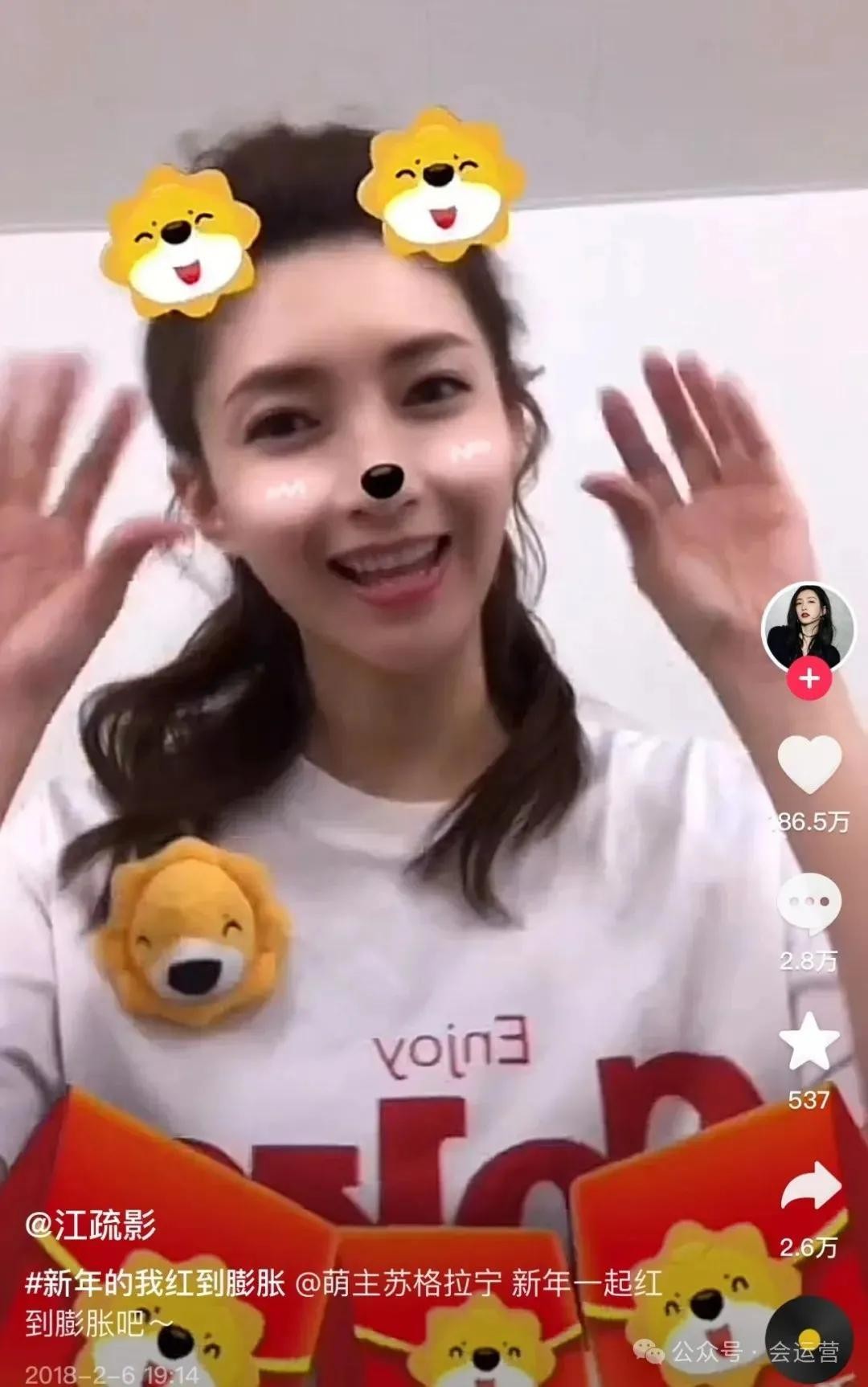The width and height of the screenshot is (868, 1387).
Task: Open the mentioned account @萌主苏格拉宁
Action: 399,1283
